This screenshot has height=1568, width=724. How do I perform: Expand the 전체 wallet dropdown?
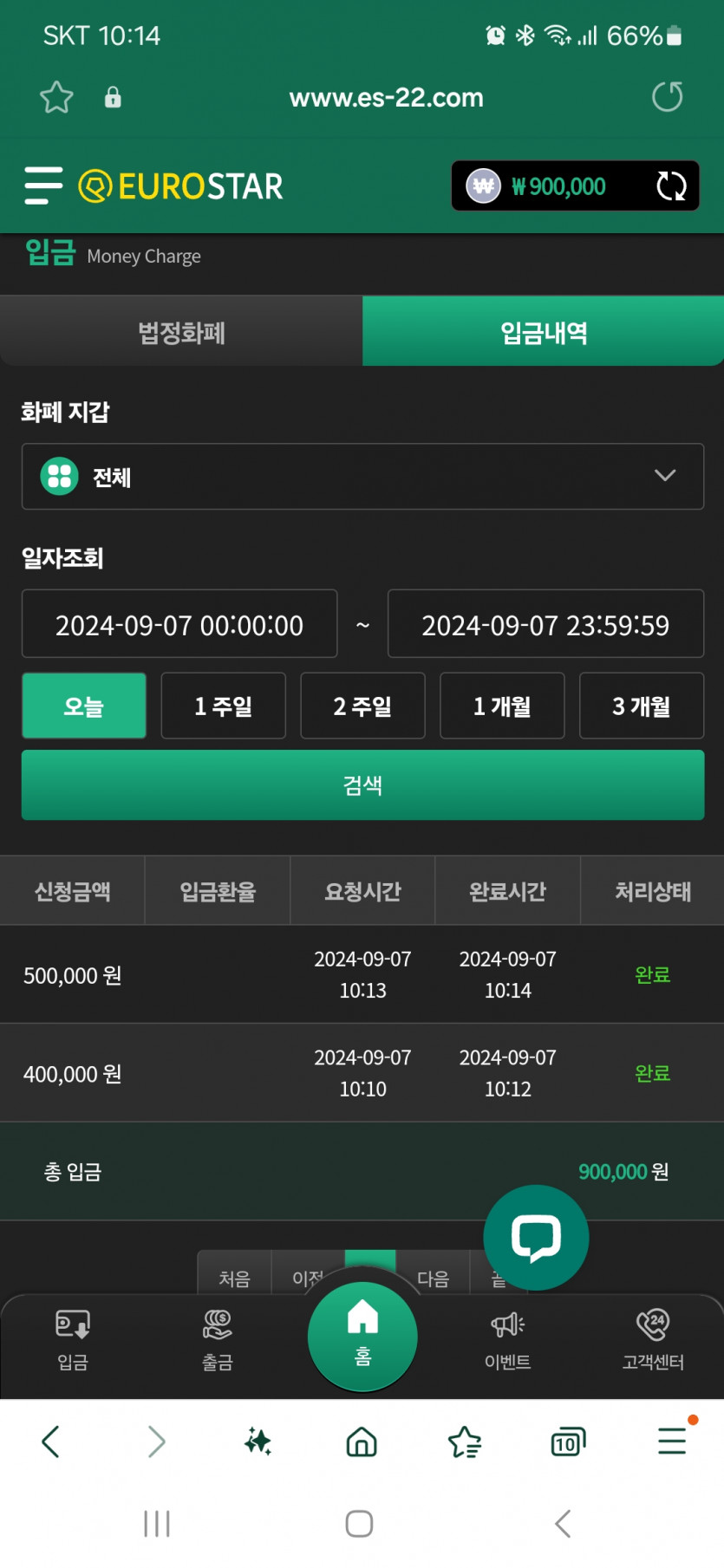pos(362,476)
